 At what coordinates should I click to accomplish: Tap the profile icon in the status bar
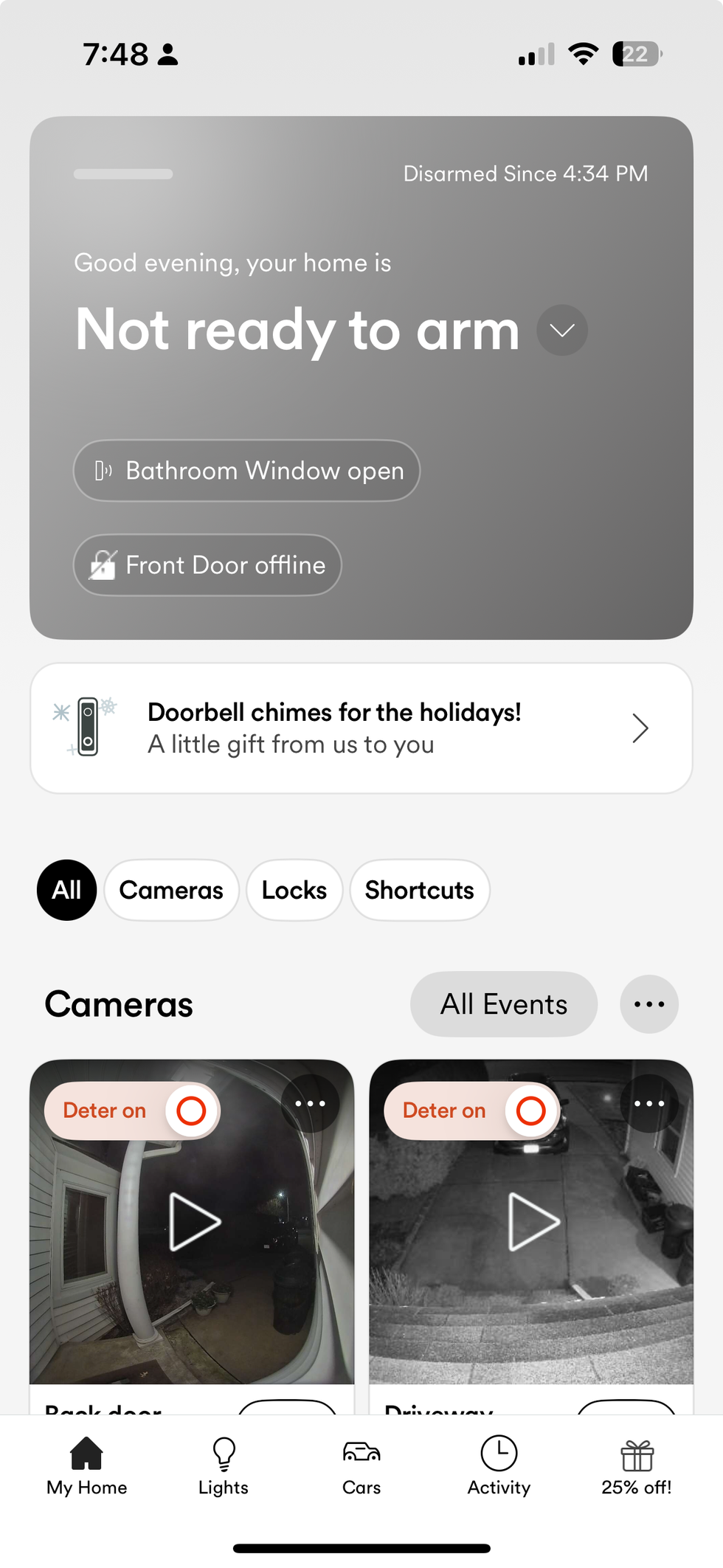point(168,54)
